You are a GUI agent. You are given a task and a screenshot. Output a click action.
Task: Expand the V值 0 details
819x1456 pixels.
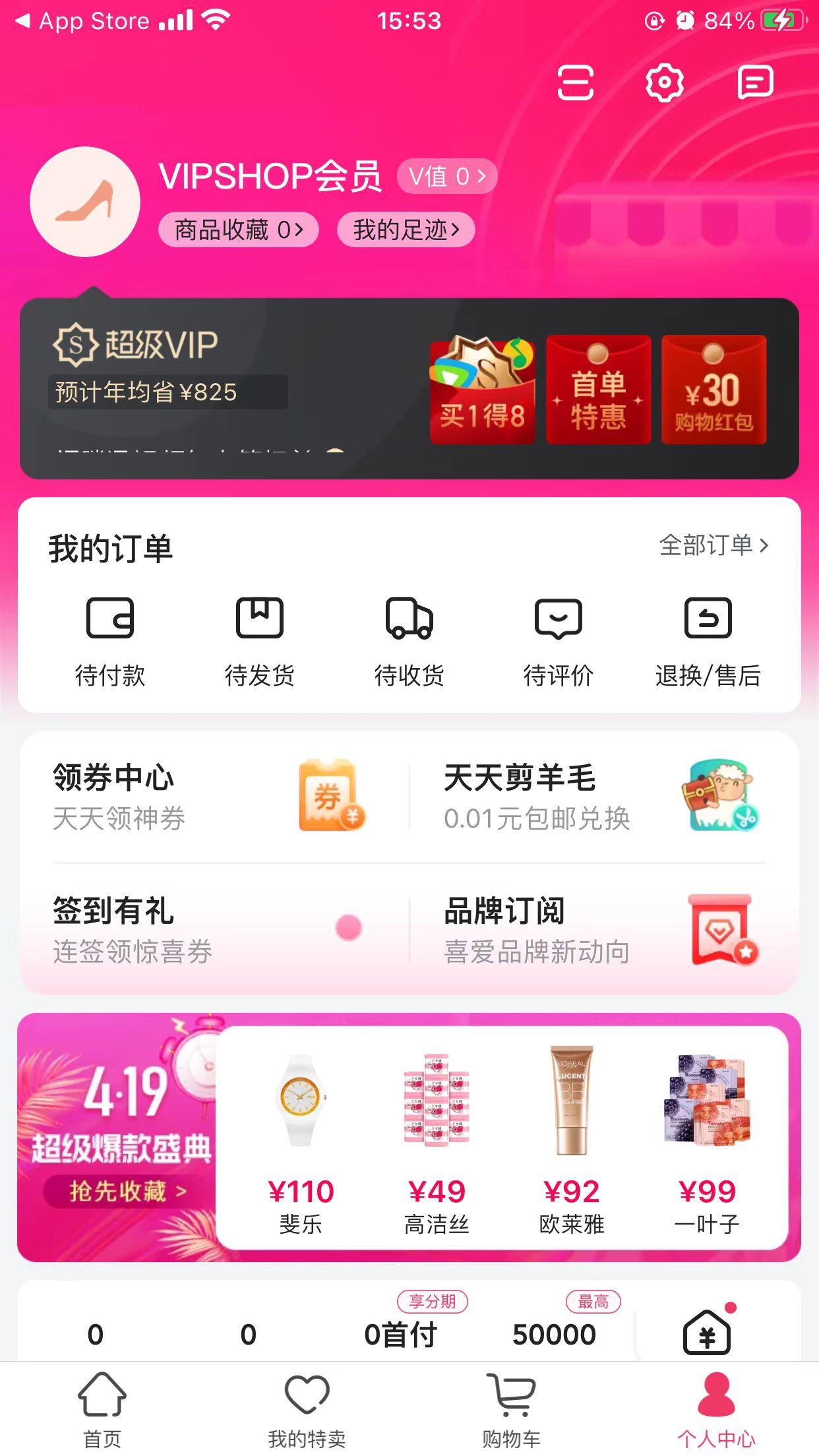click(447, 176)
